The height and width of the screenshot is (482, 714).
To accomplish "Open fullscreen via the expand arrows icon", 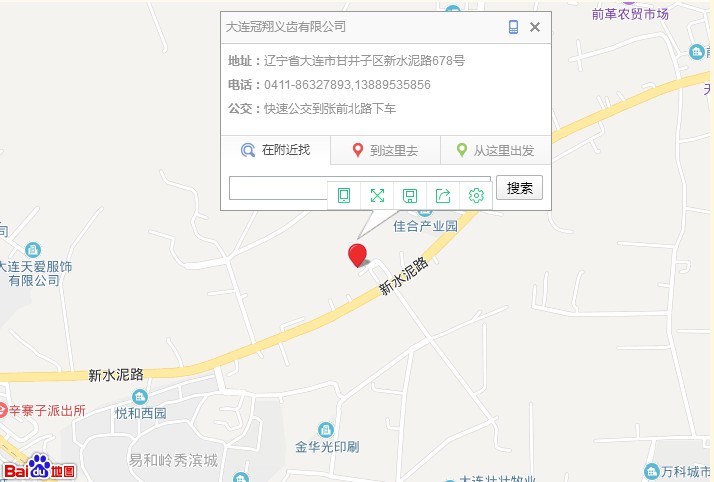I will (377, 195).
